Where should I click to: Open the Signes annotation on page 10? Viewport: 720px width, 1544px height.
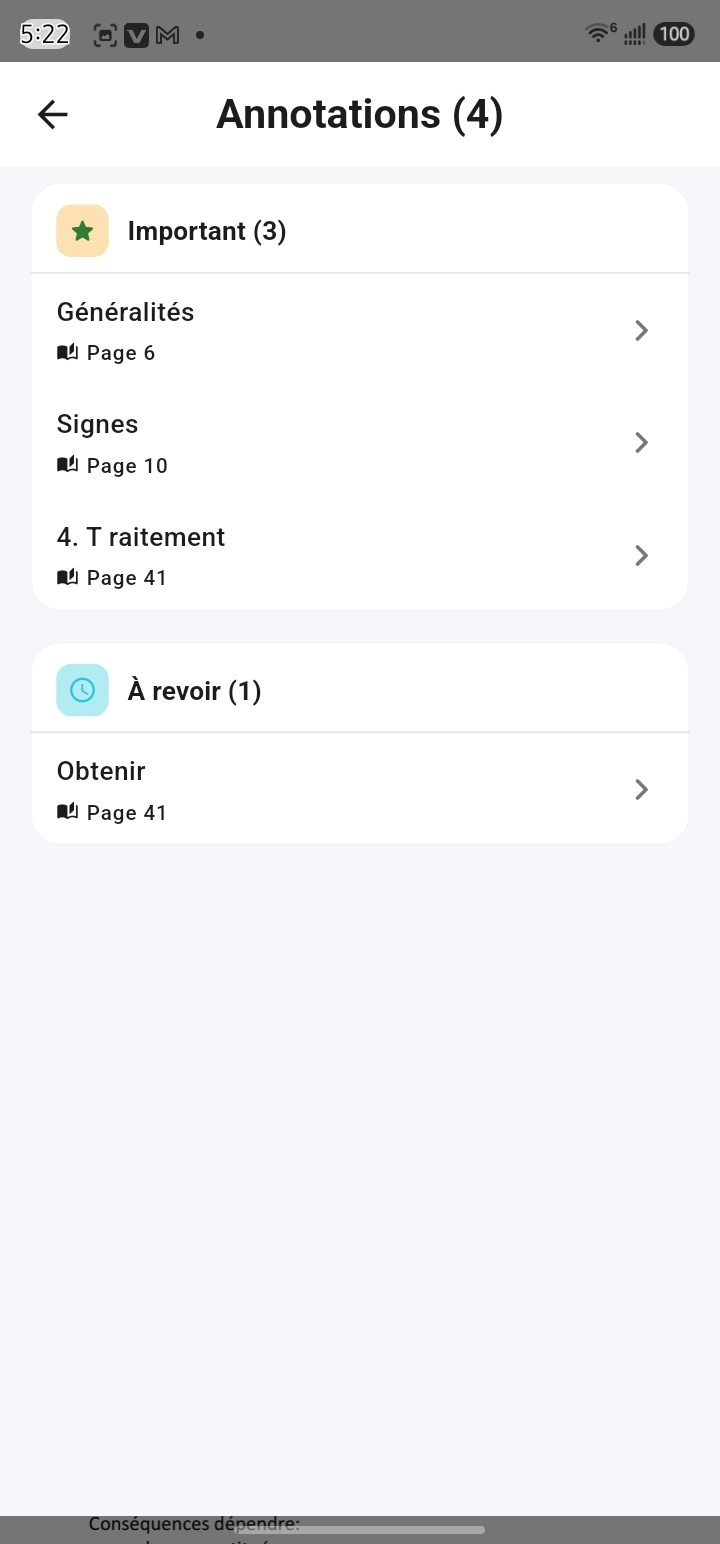(360, 443)
